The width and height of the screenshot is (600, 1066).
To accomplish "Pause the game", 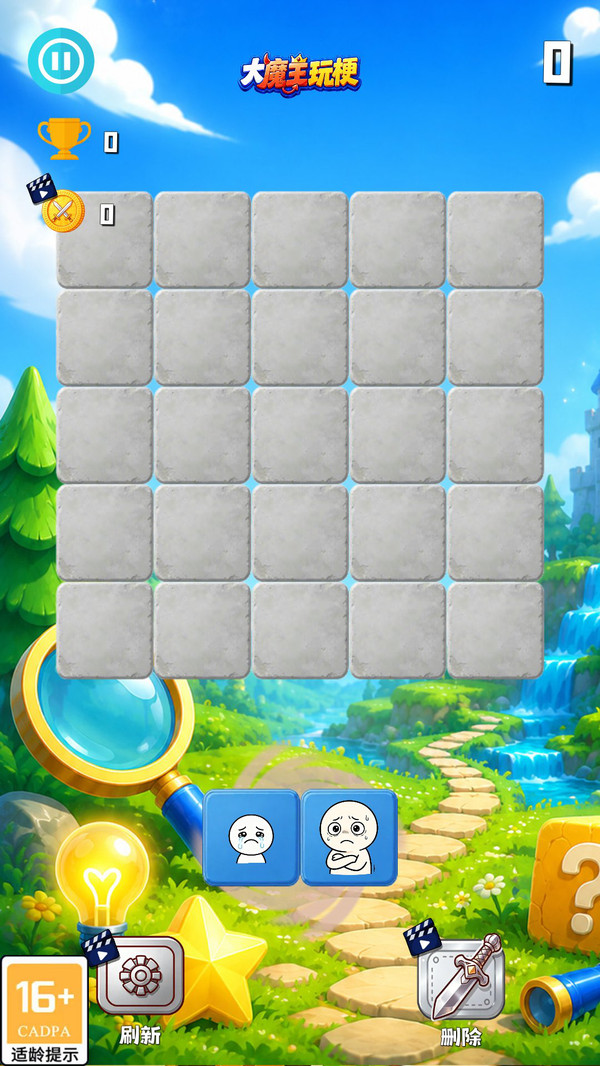I will (x=60, y=61).
